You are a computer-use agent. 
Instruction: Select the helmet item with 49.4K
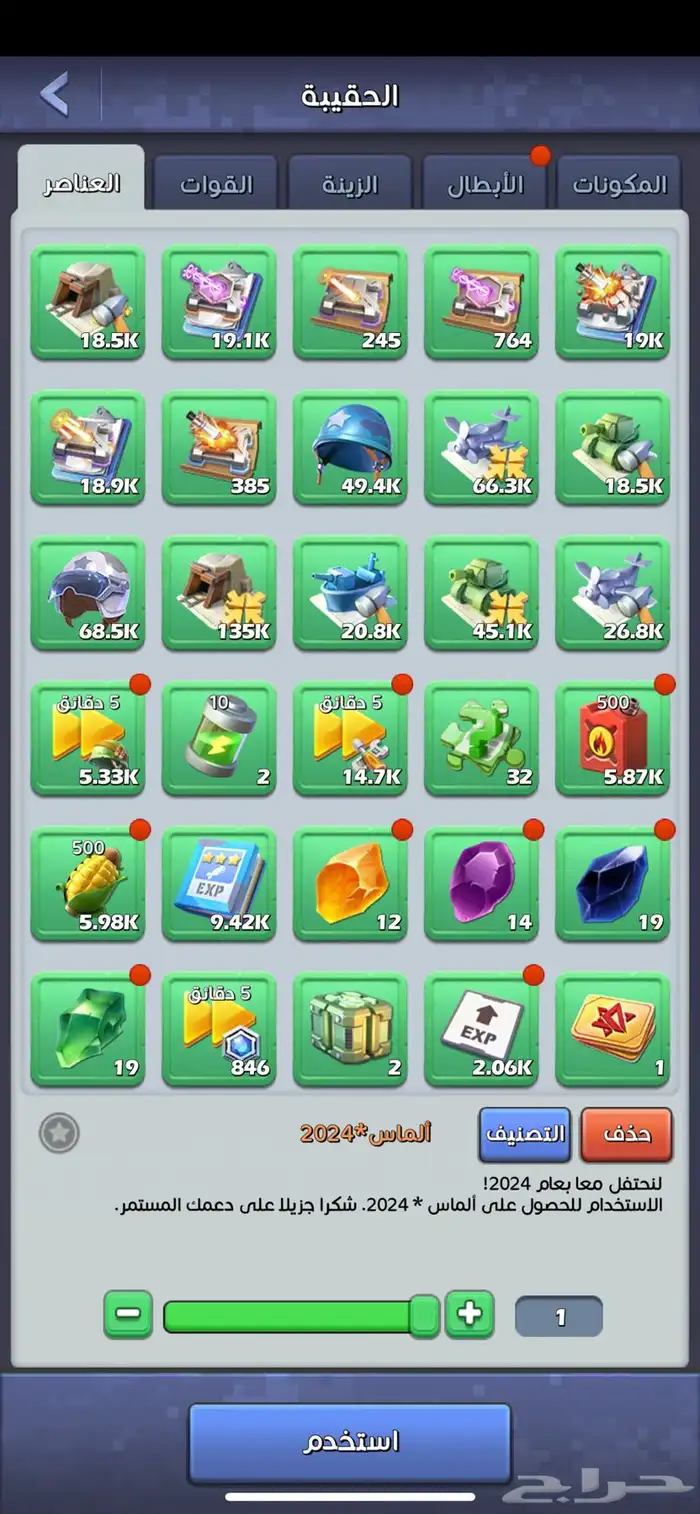350,448
